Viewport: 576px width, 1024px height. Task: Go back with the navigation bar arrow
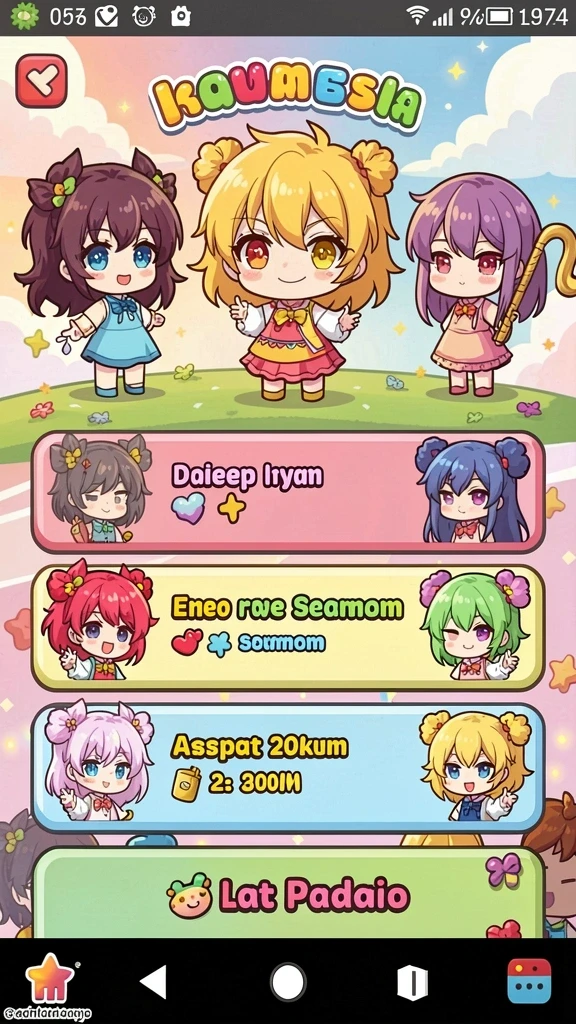point(154,982)
